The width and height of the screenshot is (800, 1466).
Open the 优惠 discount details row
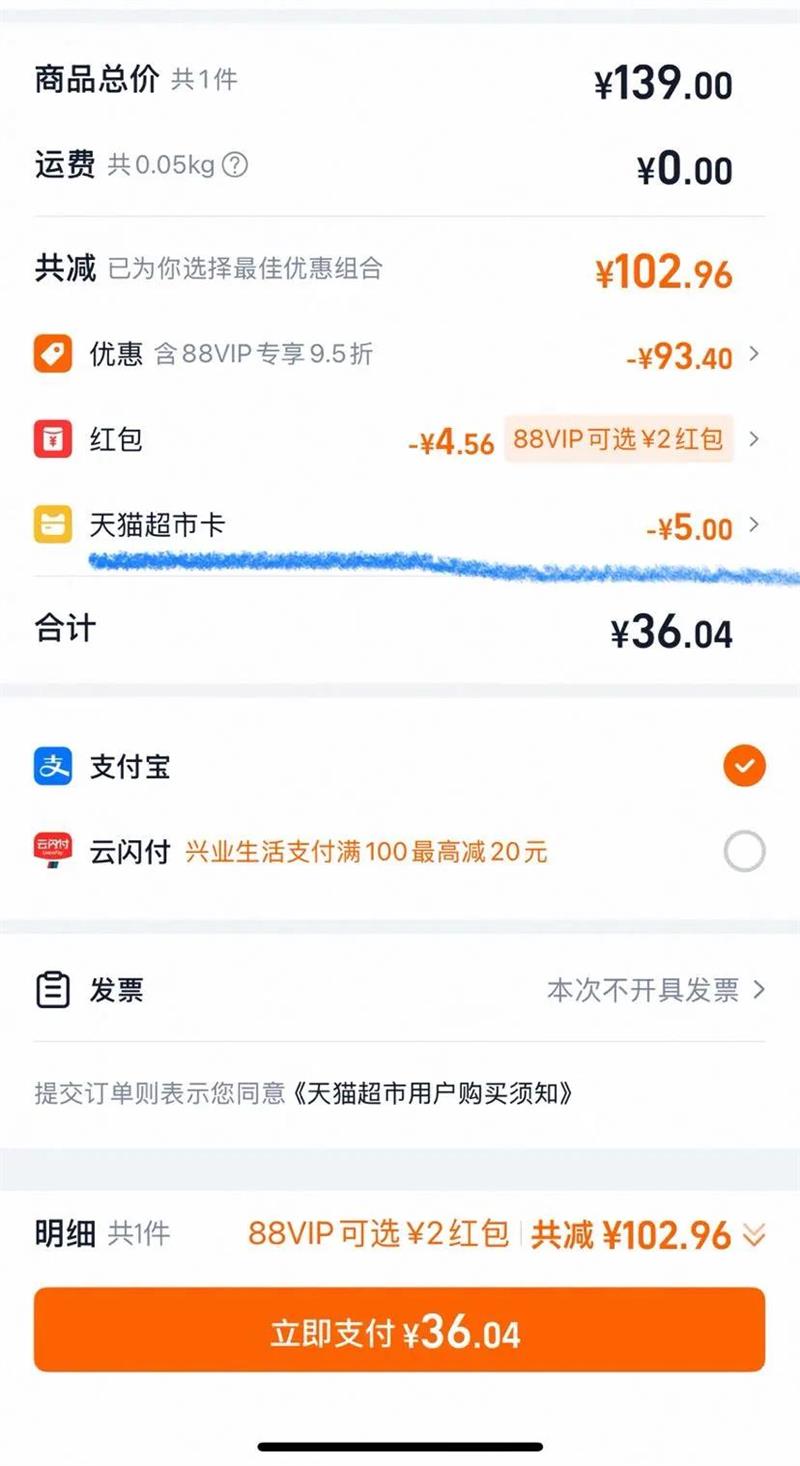[x=400, y=355]
